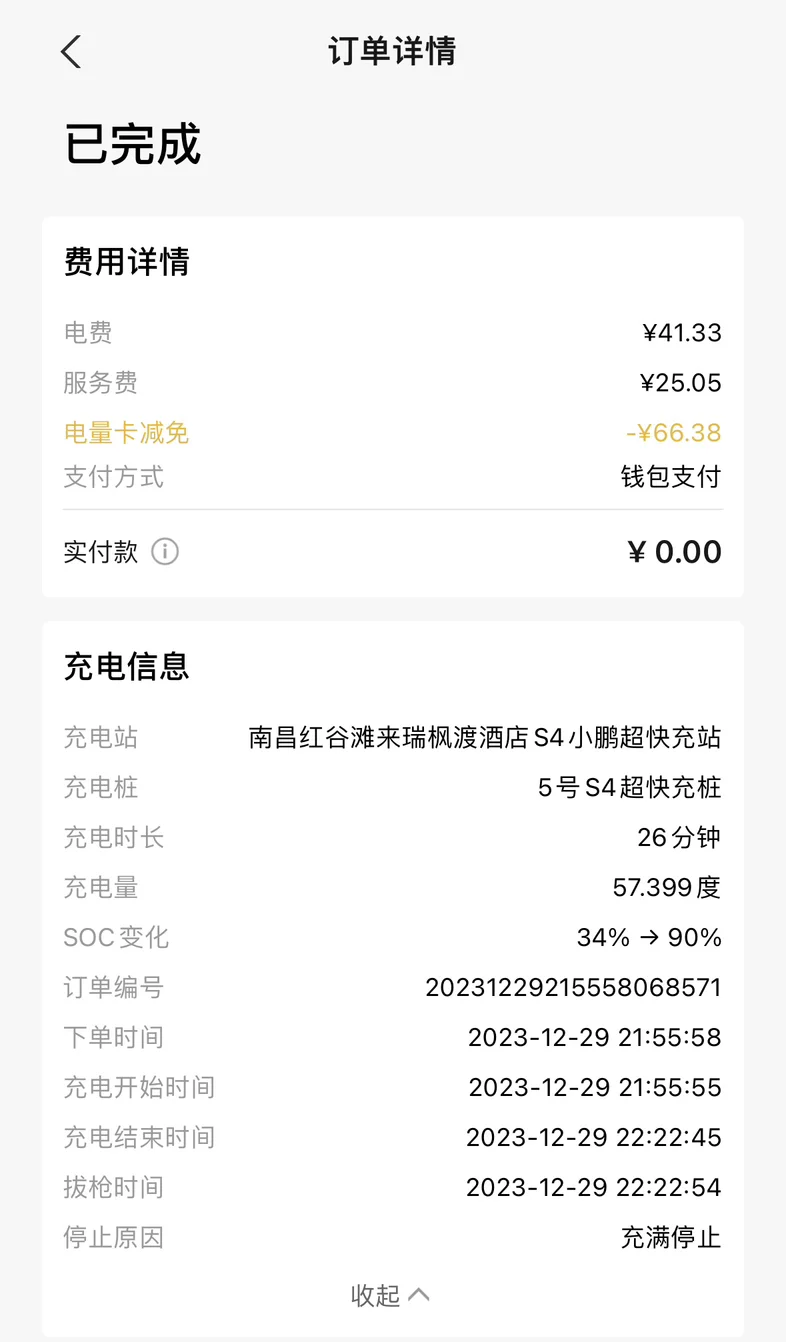Screen dimensions: 786x1342
Task: Open the info icon beside 实付款
Action: [x=165, y=552]
